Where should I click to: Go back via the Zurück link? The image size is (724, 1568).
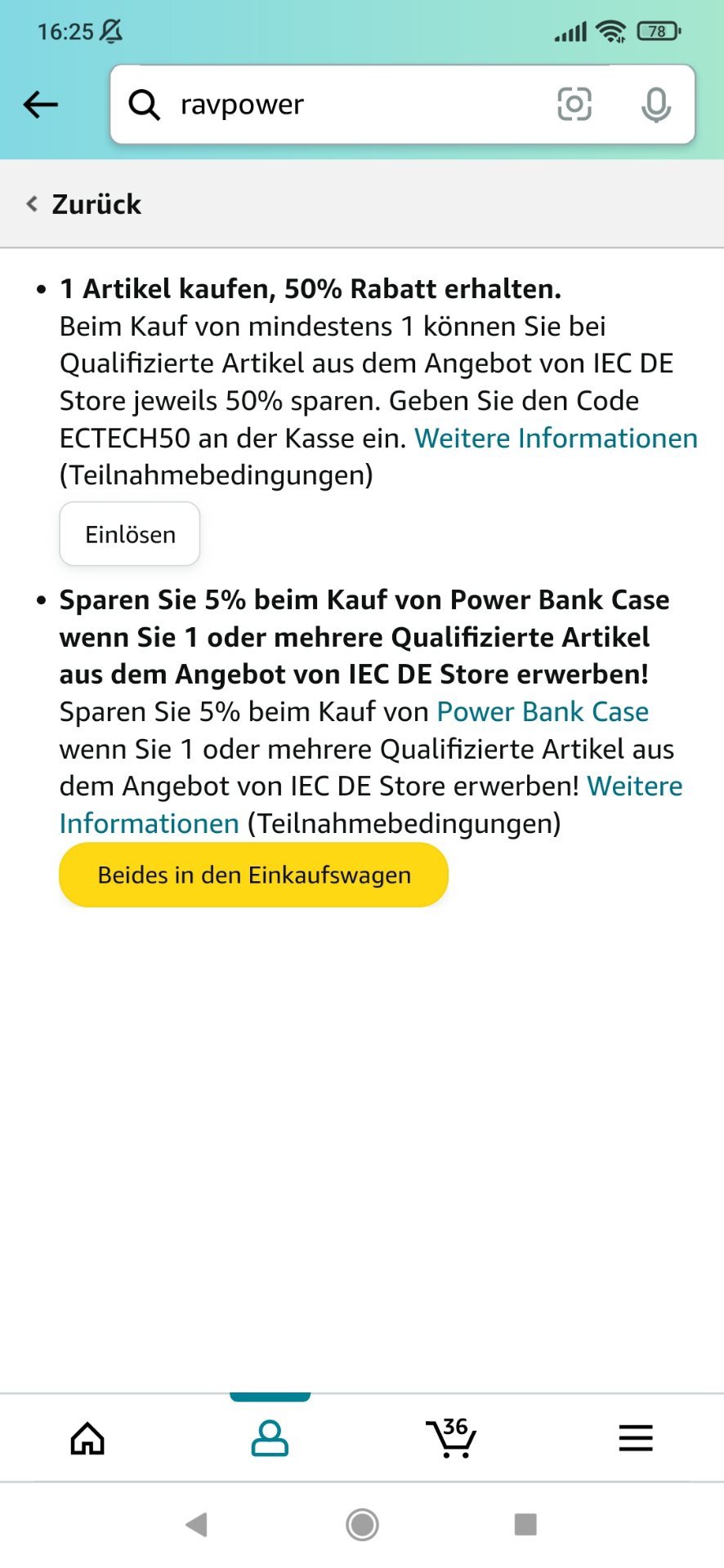[84, 204]
